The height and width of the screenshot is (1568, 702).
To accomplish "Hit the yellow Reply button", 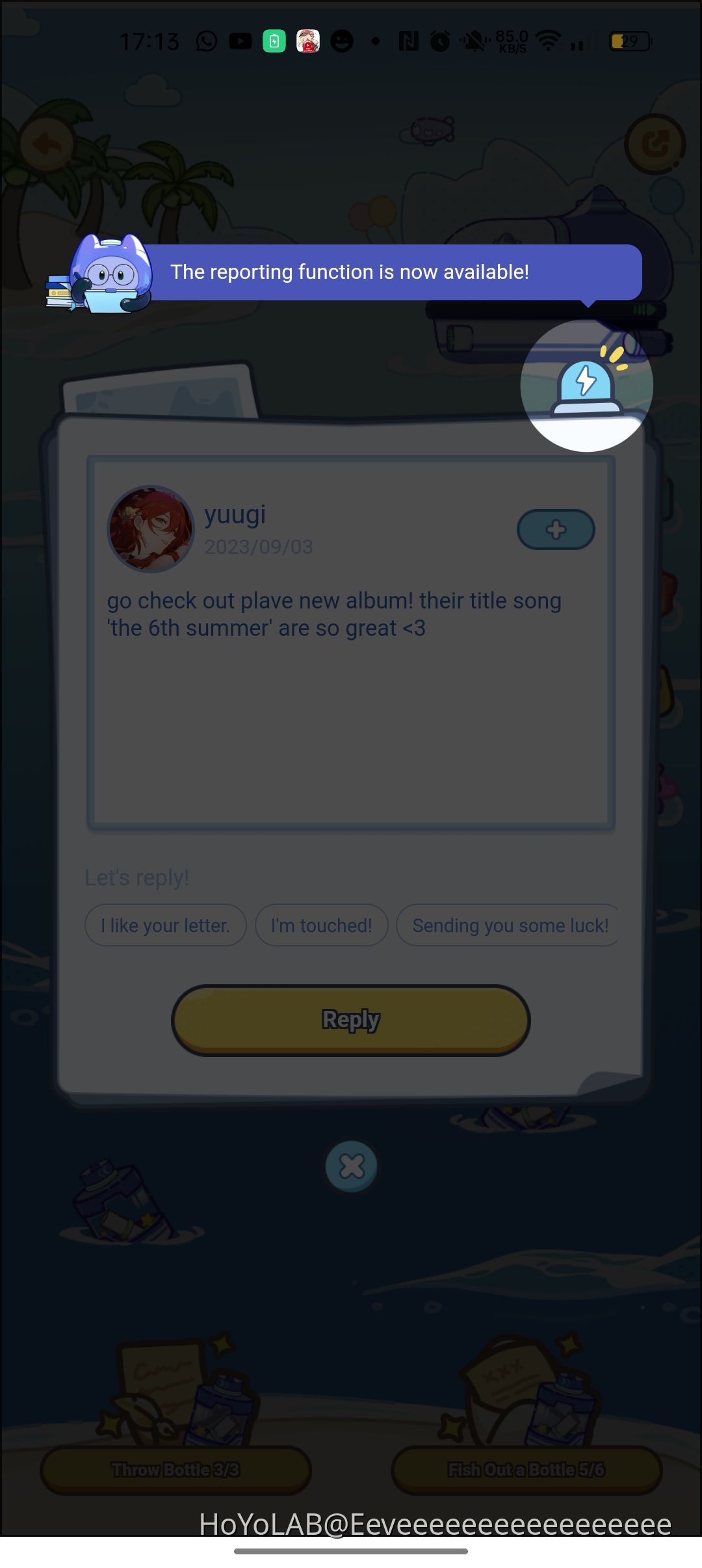I will click(x=351, y=1020).
